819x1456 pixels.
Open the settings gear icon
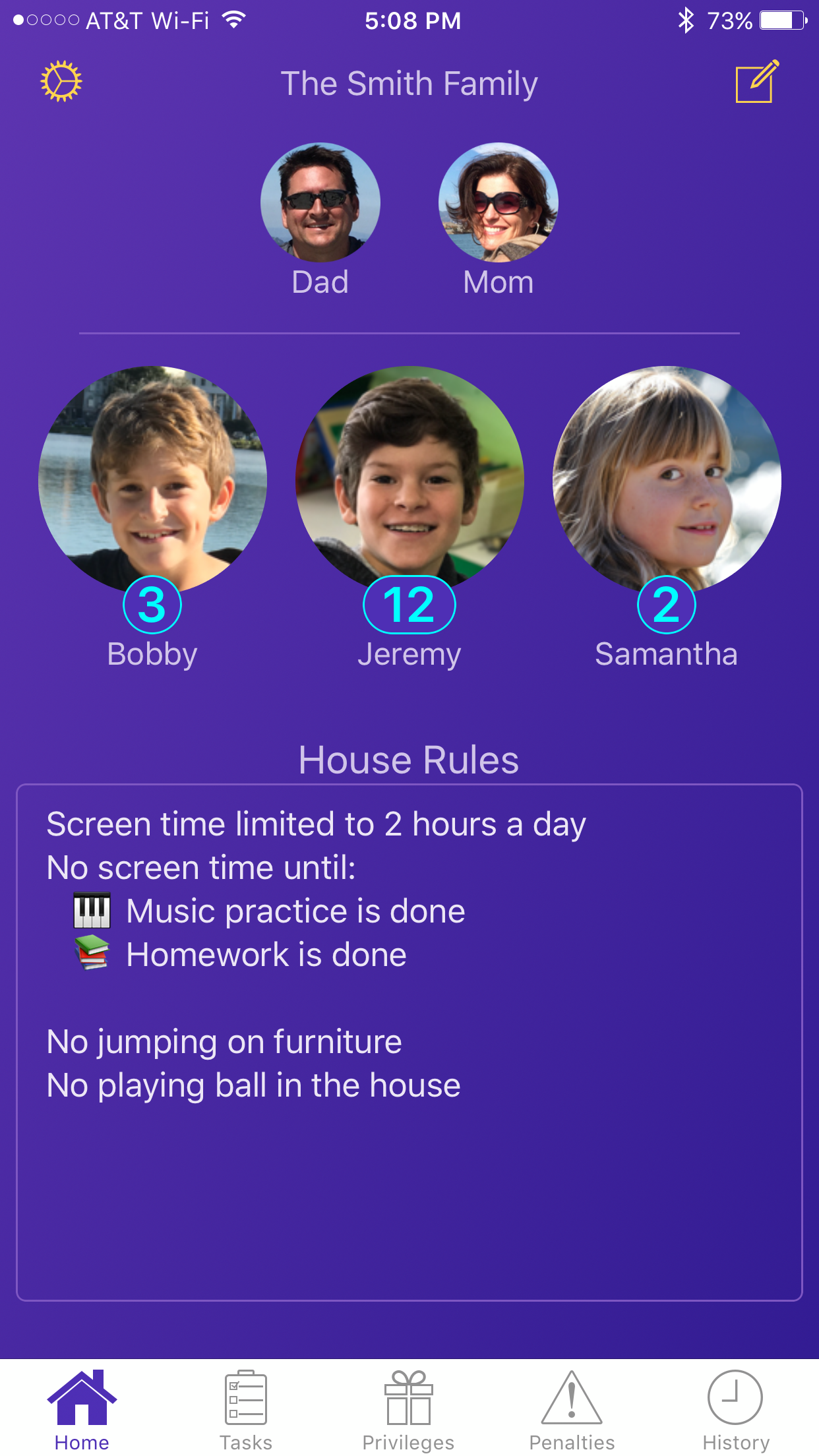pyautogui.click(x=61, y=82)
